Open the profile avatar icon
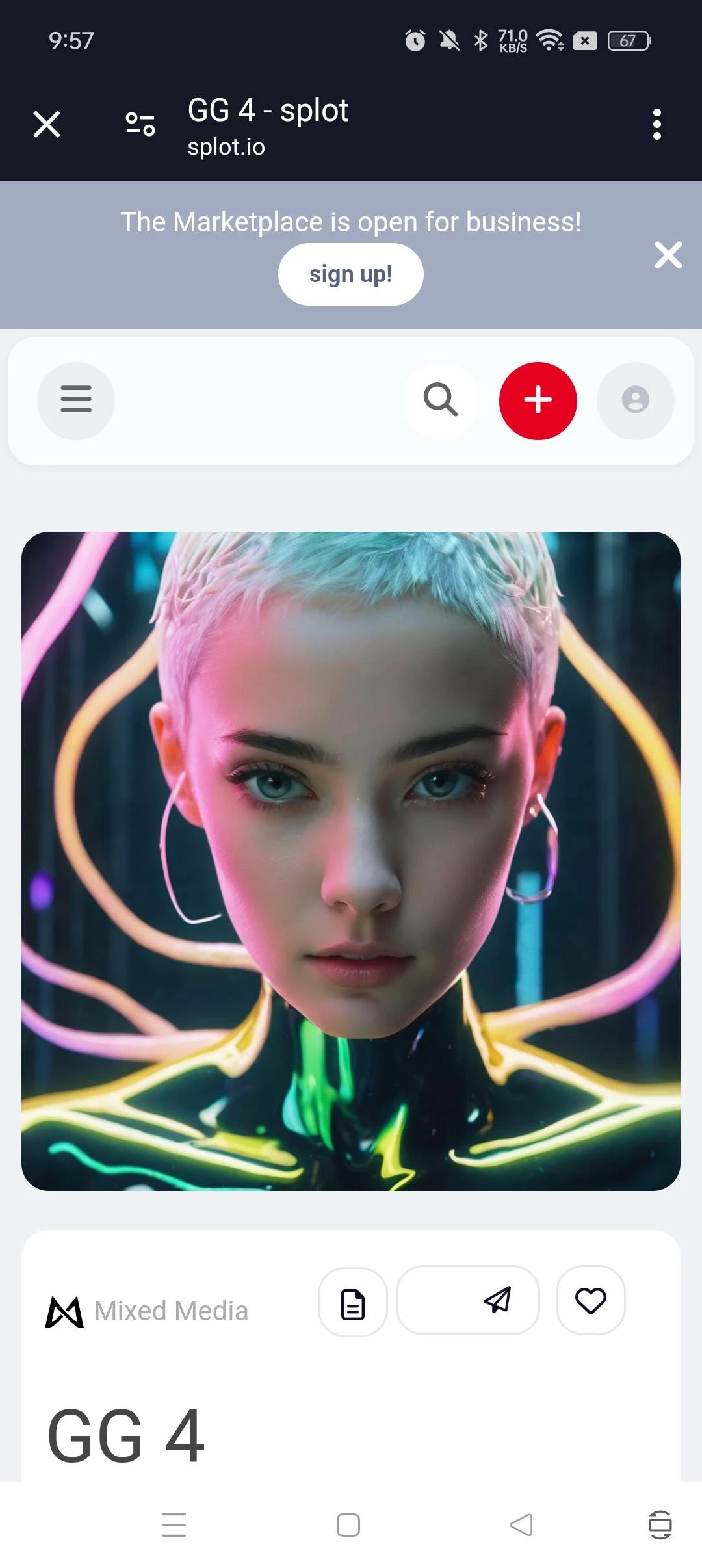Image resolution: width=702 pixels, height=1568 pixels. 636,400
